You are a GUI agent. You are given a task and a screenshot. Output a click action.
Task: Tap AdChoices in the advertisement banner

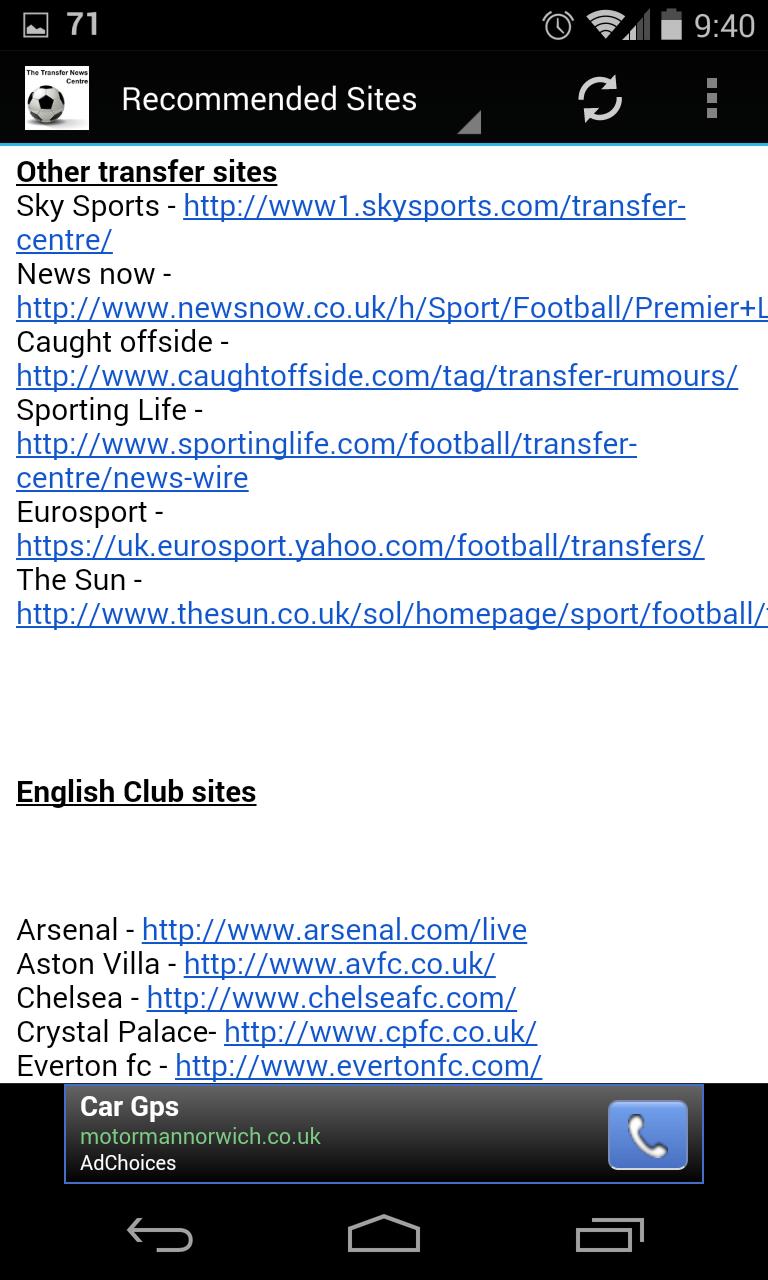coord(128,1164)
